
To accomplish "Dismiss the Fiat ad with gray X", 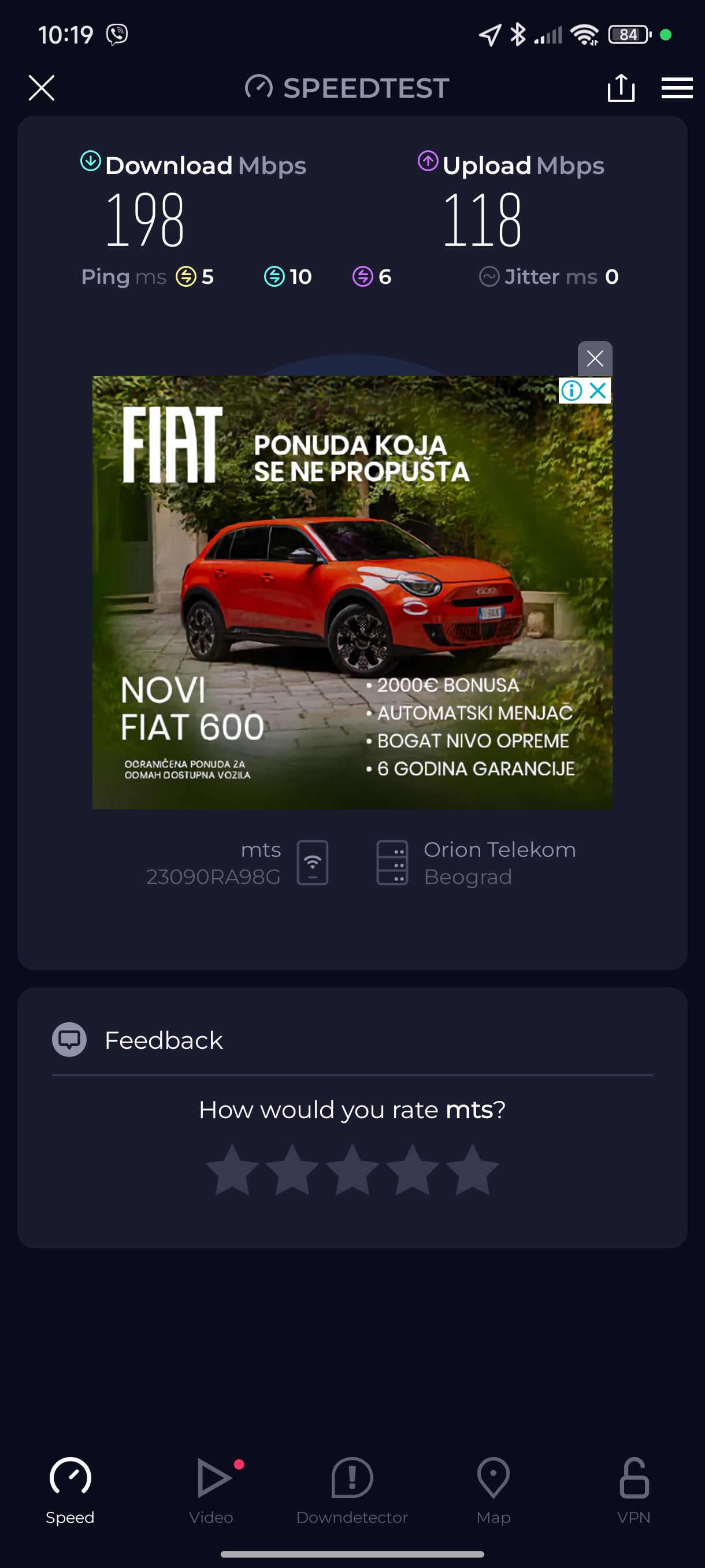I will [594, 358].
